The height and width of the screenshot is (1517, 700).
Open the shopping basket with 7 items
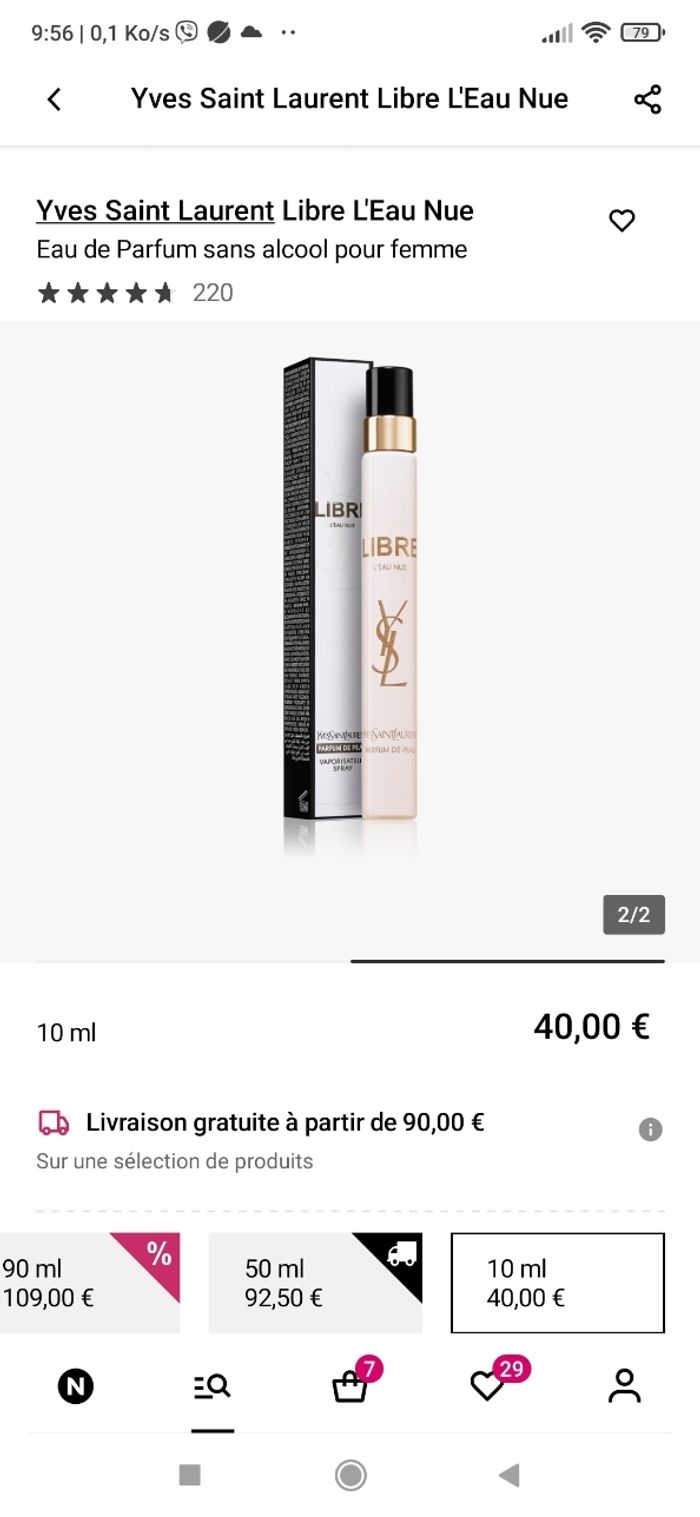pos(350,1386)
